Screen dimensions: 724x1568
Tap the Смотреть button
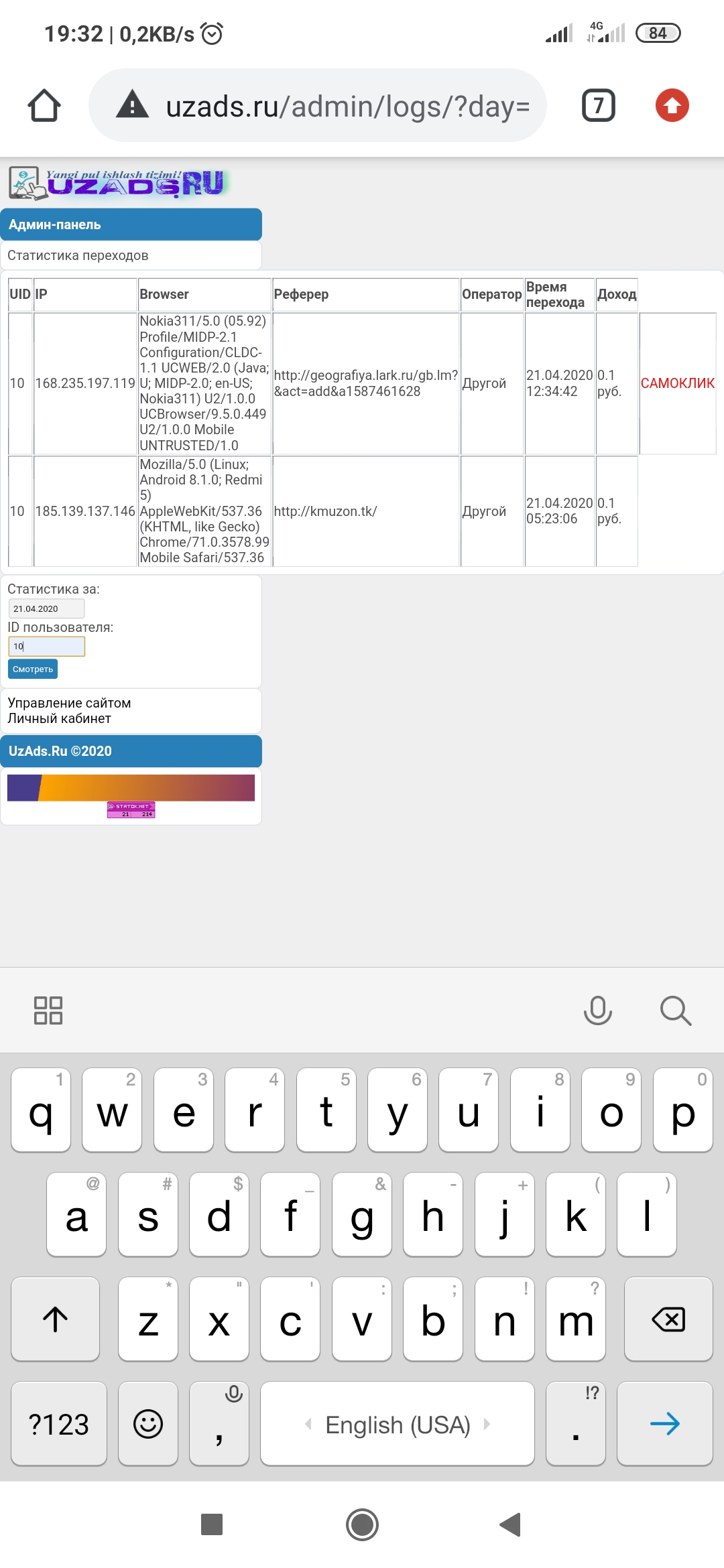point(32,669)
